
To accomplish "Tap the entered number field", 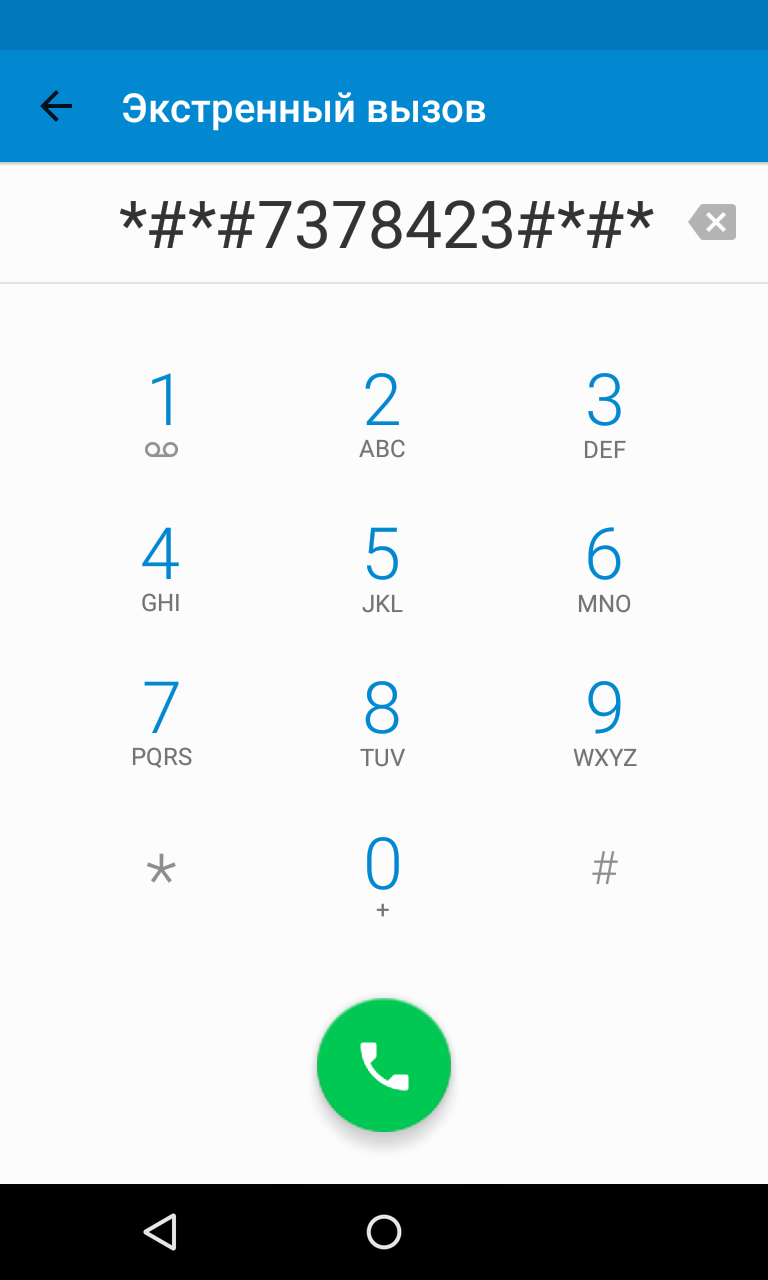I will point(386,223).
